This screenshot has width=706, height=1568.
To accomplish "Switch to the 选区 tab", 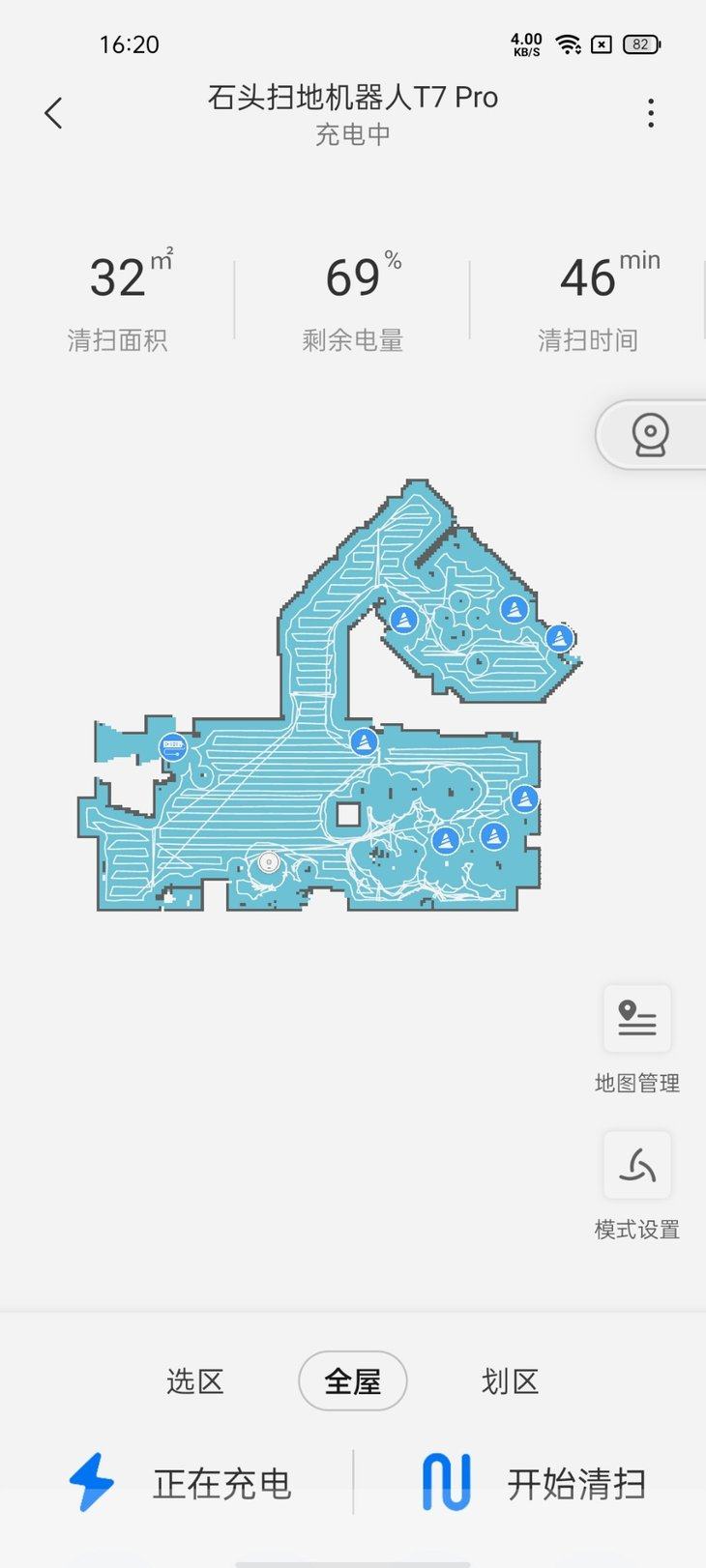I will coord(195,1381).
